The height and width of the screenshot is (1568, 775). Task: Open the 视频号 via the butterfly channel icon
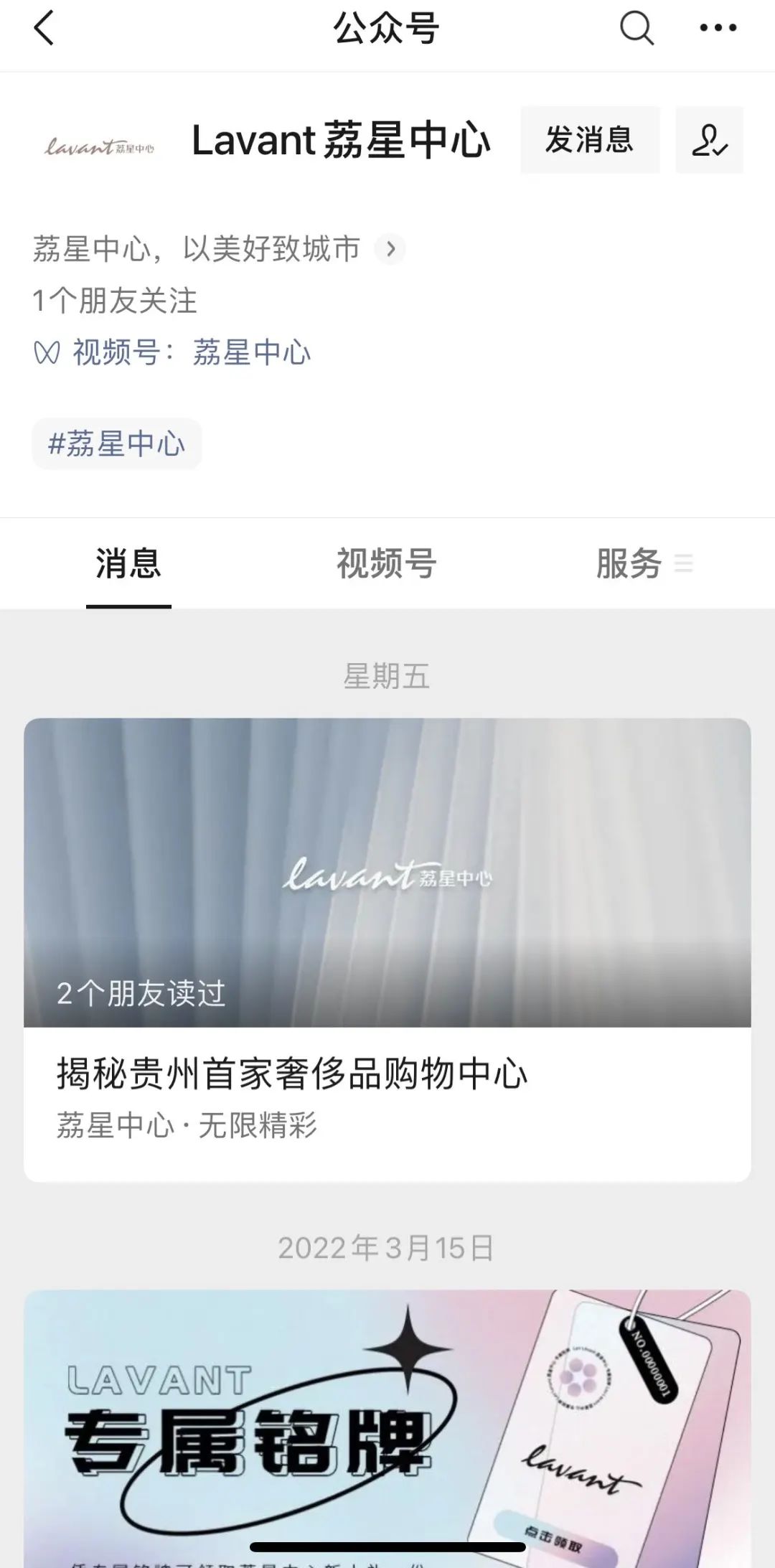(46, 352)
